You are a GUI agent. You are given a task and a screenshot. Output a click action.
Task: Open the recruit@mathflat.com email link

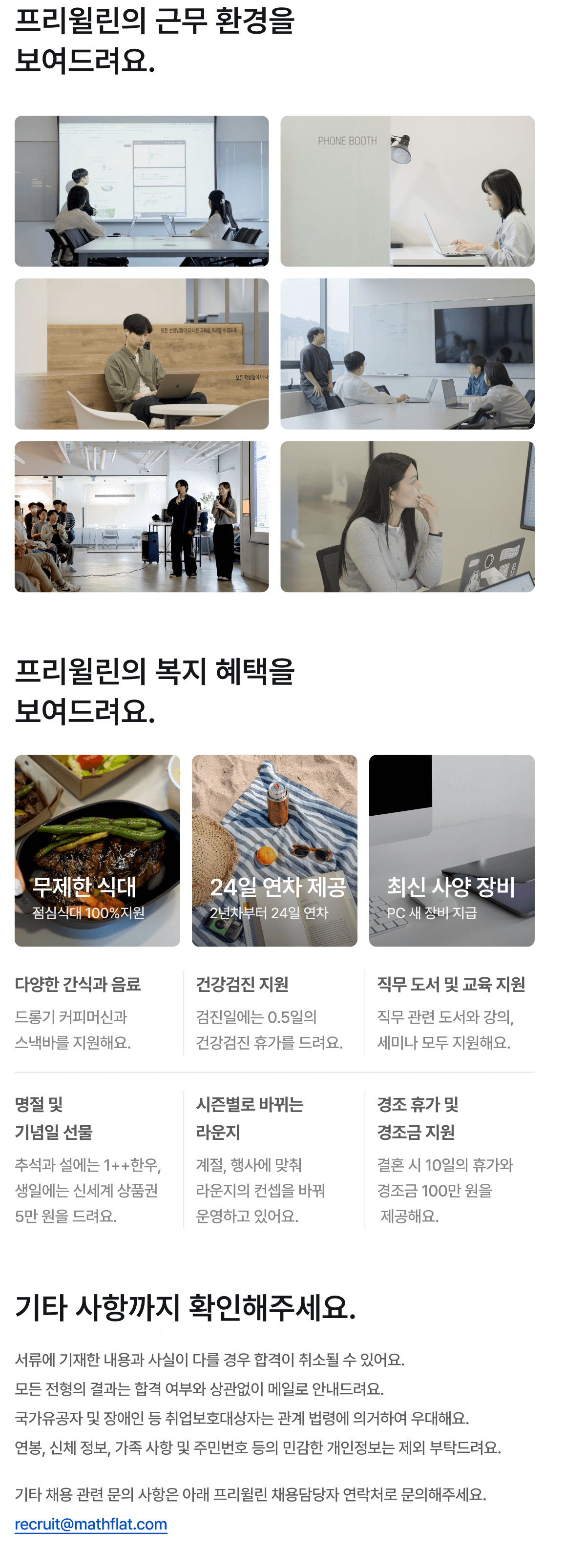[x=91, y=1524]
